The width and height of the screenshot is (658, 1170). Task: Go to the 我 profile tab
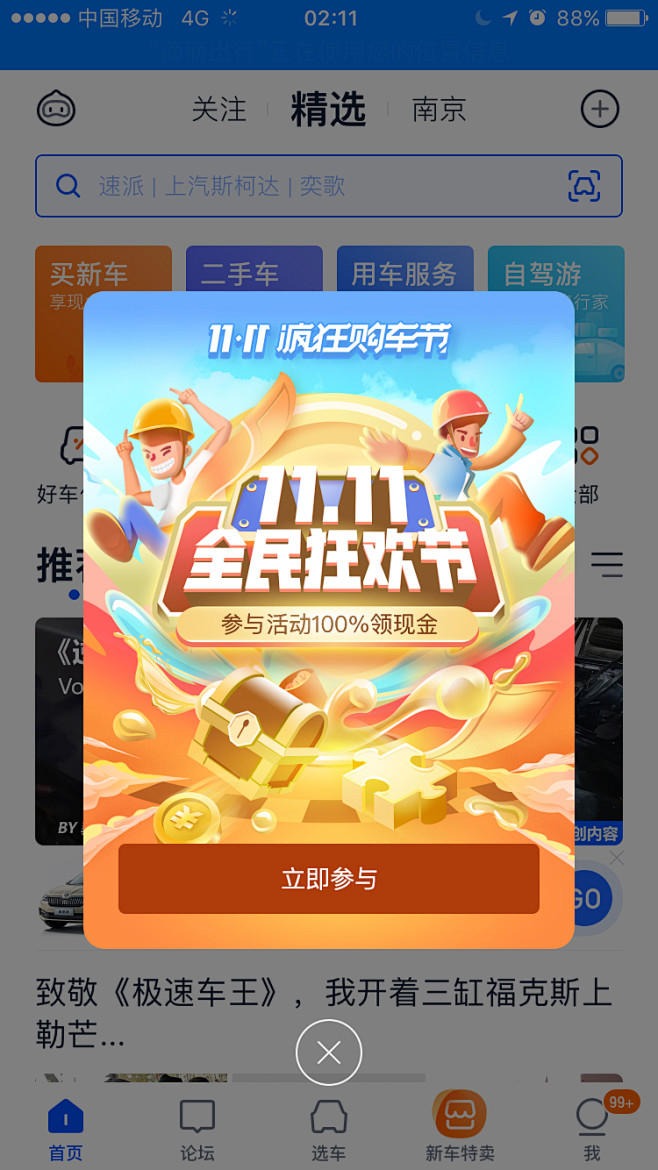click(x=592, y=1130)
